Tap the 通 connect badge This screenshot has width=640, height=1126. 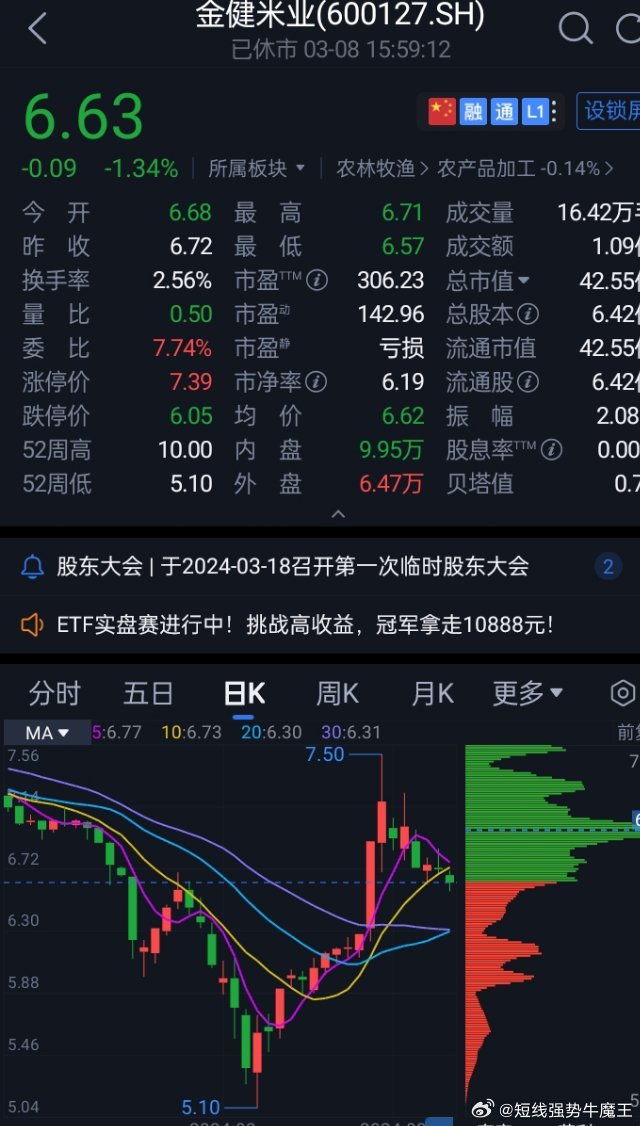504,111
